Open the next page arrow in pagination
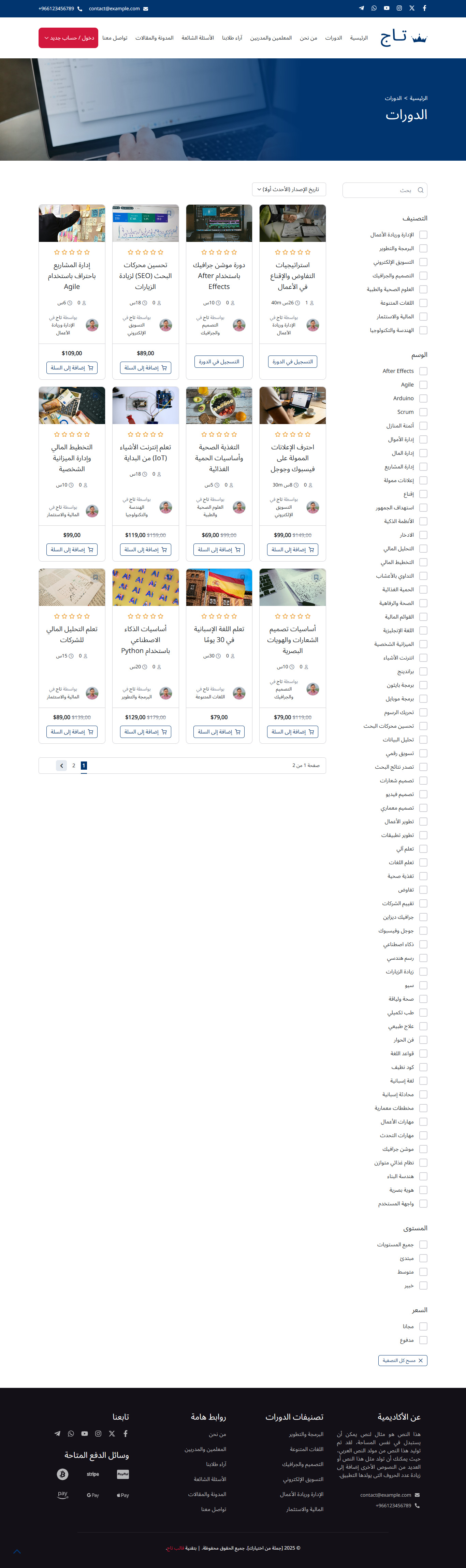The width and height of the screenshot is (466, 1568). 61,765
